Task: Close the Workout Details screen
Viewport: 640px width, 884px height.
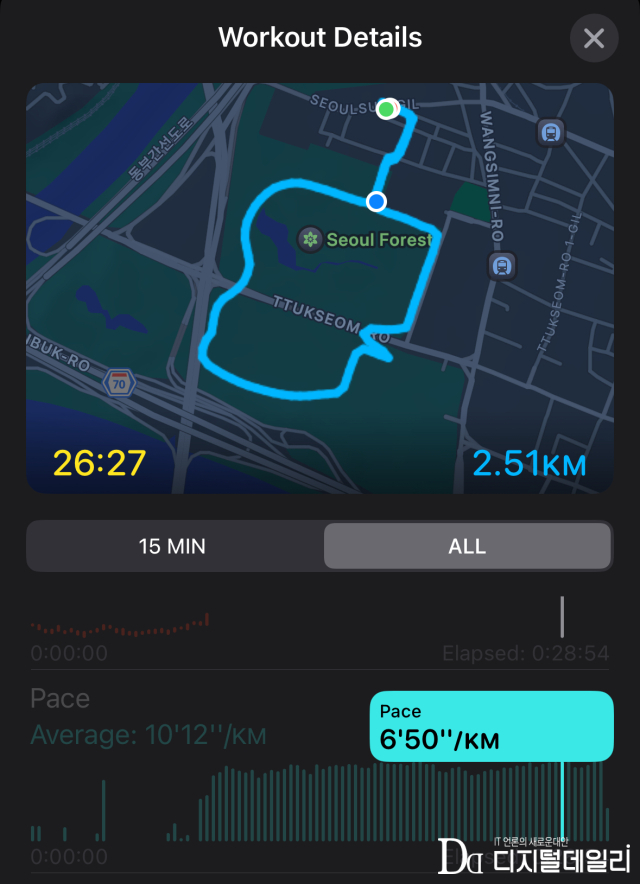Action: pyautogui.click(x=594, y=39)
